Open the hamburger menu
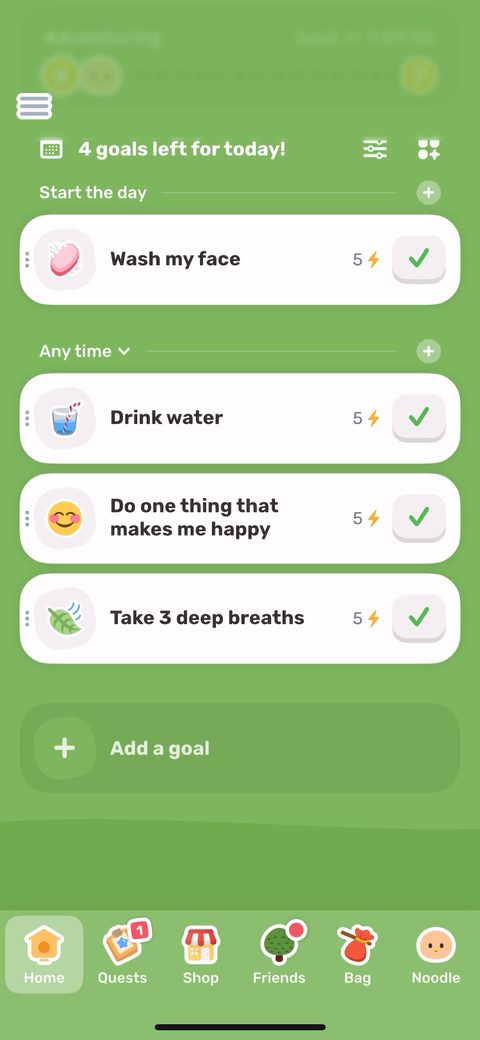Image resolution: width=480 pixels, height=1040 pixels. click(x=34, y=106)
